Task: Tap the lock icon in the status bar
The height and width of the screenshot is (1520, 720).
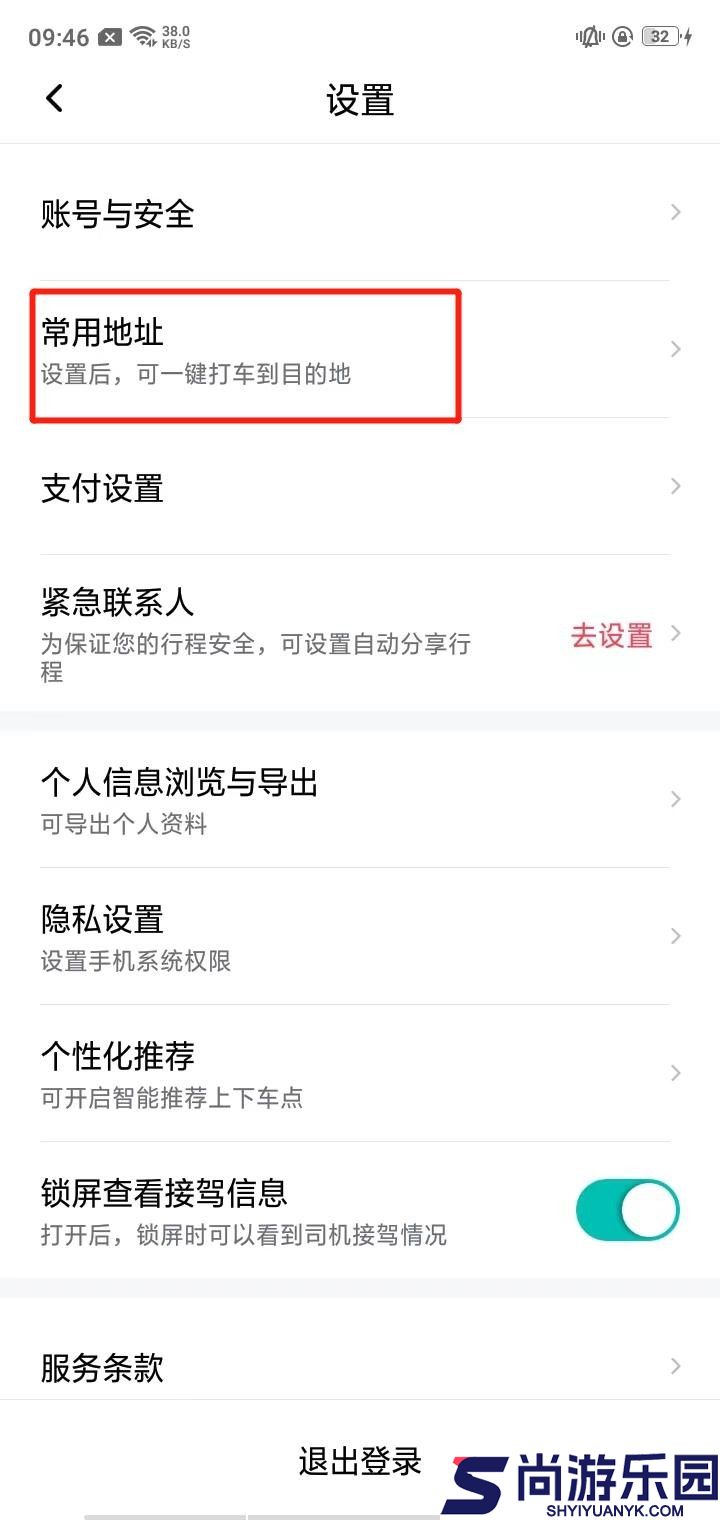Action: coord(622,37)
